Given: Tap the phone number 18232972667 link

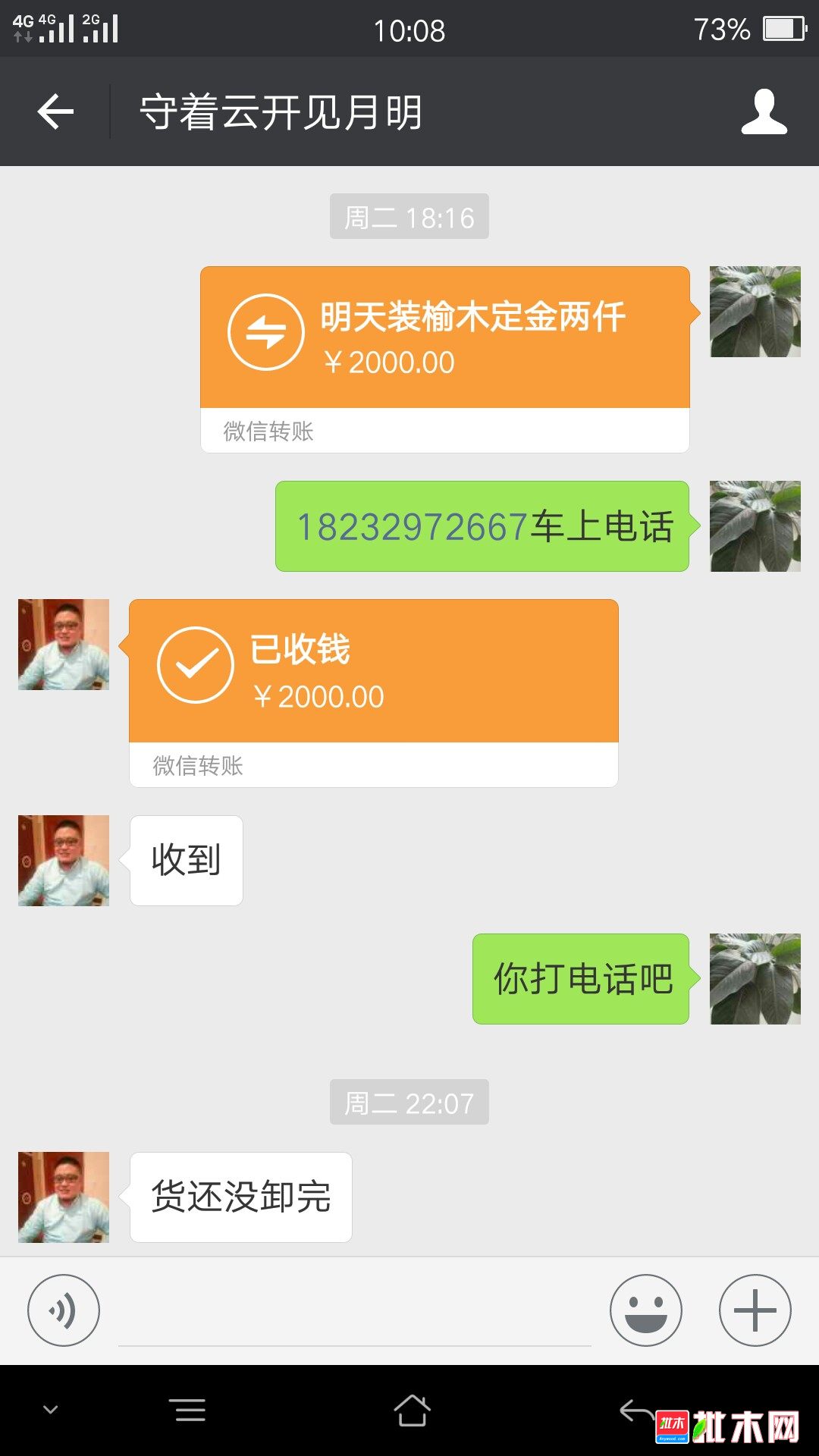Looking at the screenshot, I should point(412,527).
